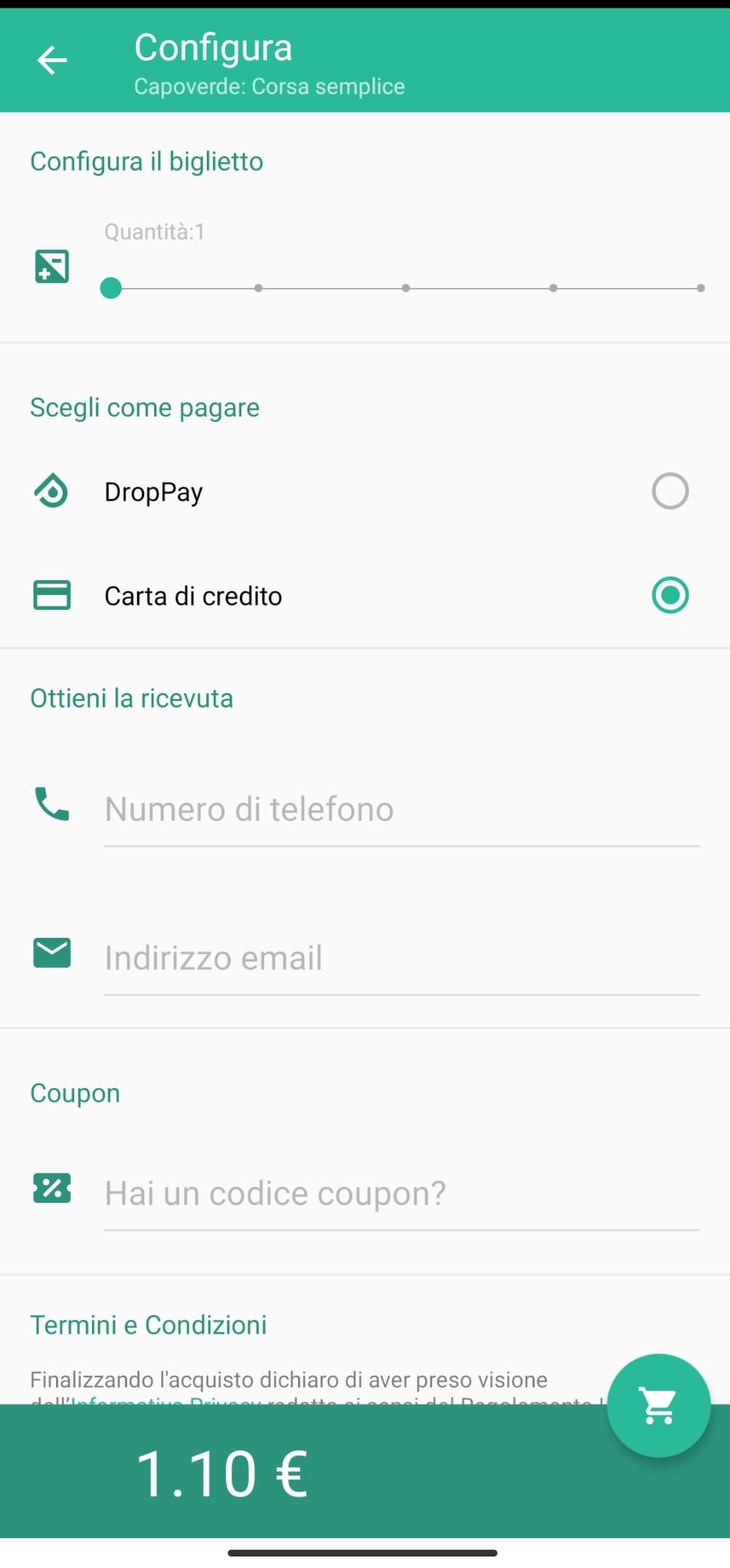This screenshot has height=1568, width=730.
Task: Enter the Indirizzo email field
Action: tap(402, 958)
